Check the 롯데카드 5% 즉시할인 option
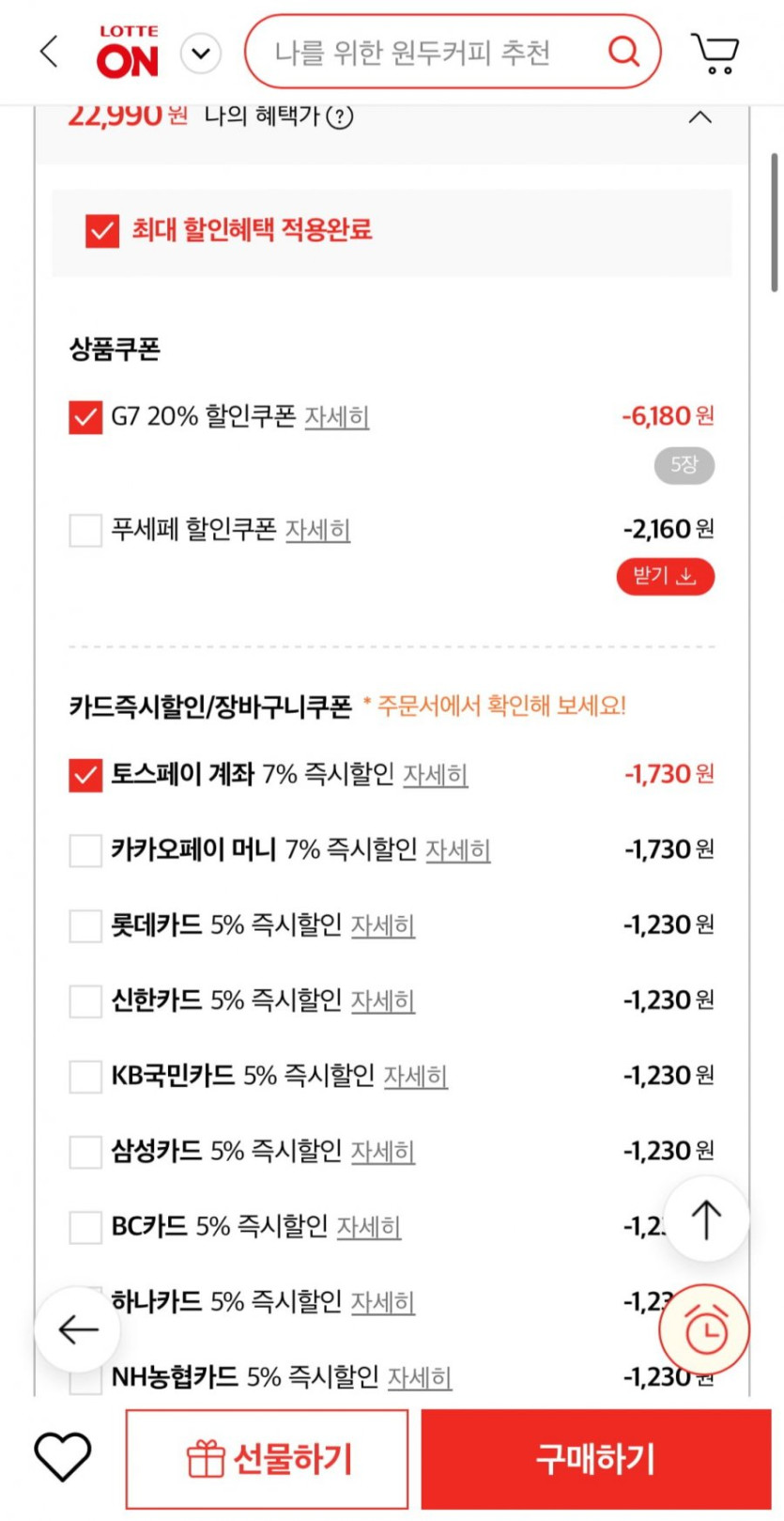The image size is (784, 1521). [x=85, y=925]
